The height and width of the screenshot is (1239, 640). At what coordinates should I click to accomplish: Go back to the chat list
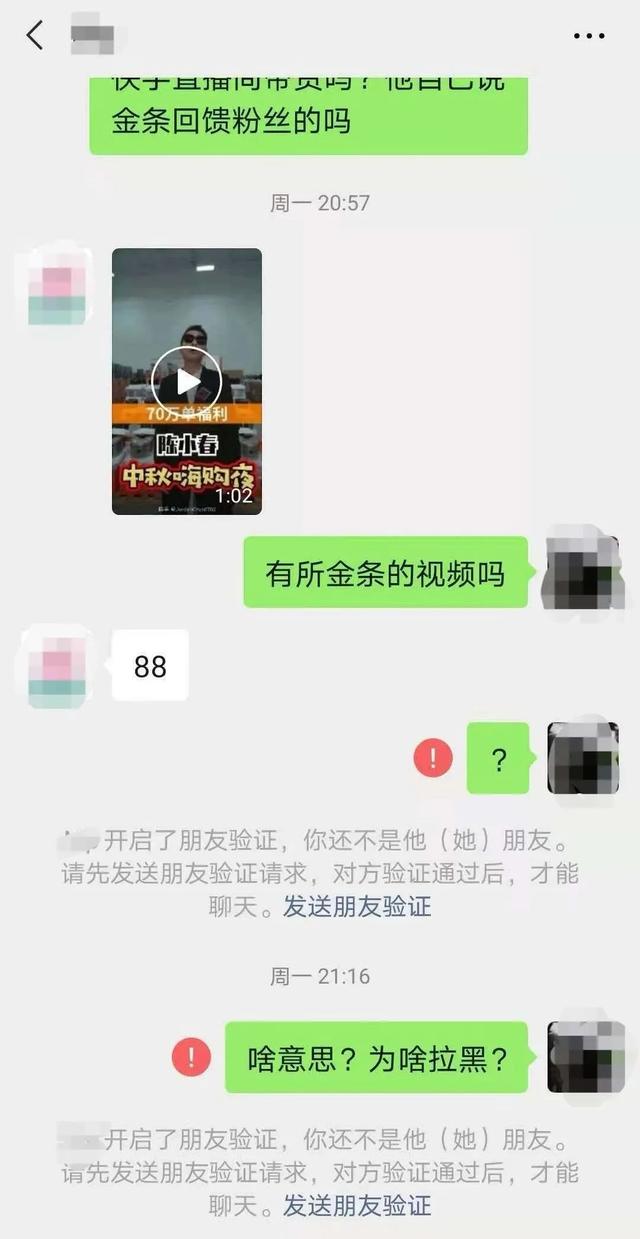pos(35,36)
